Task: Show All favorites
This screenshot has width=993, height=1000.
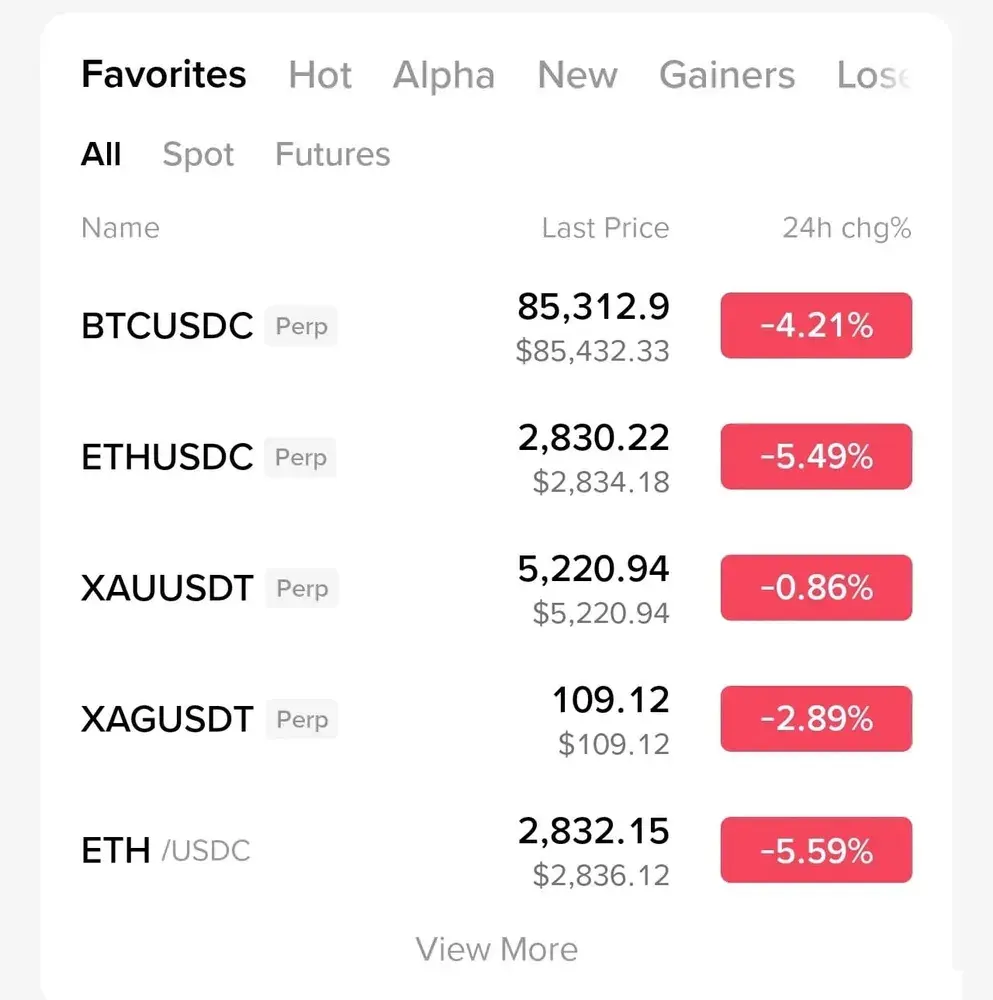Action: click(101, 155)
